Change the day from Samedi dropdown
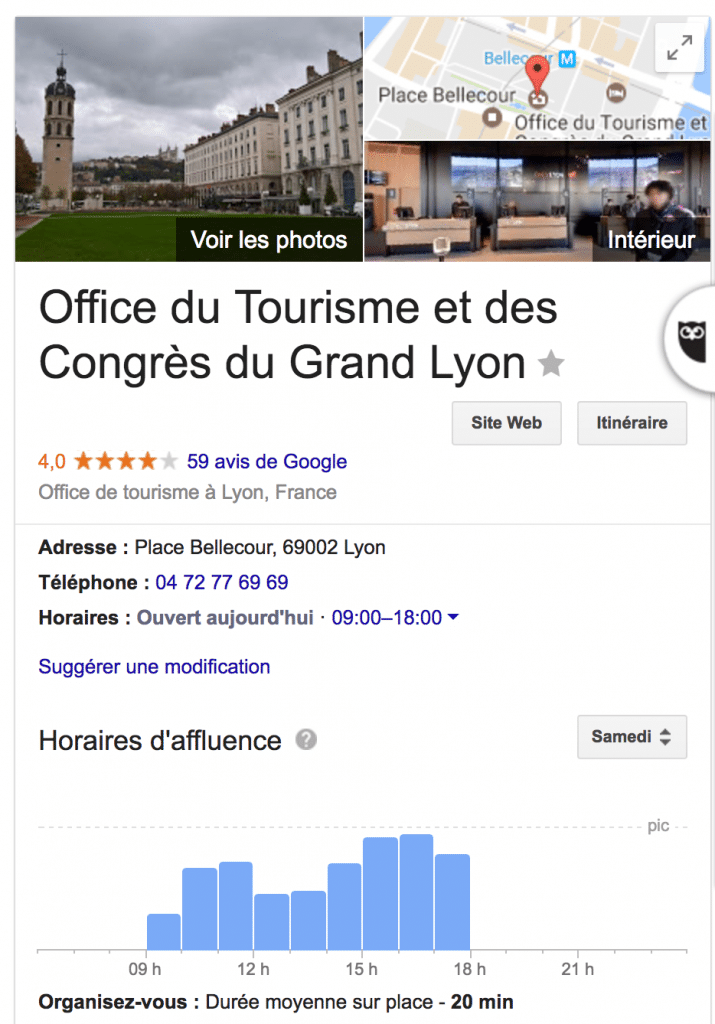This screenshot has height=1024, width=715. click(631, 737)
